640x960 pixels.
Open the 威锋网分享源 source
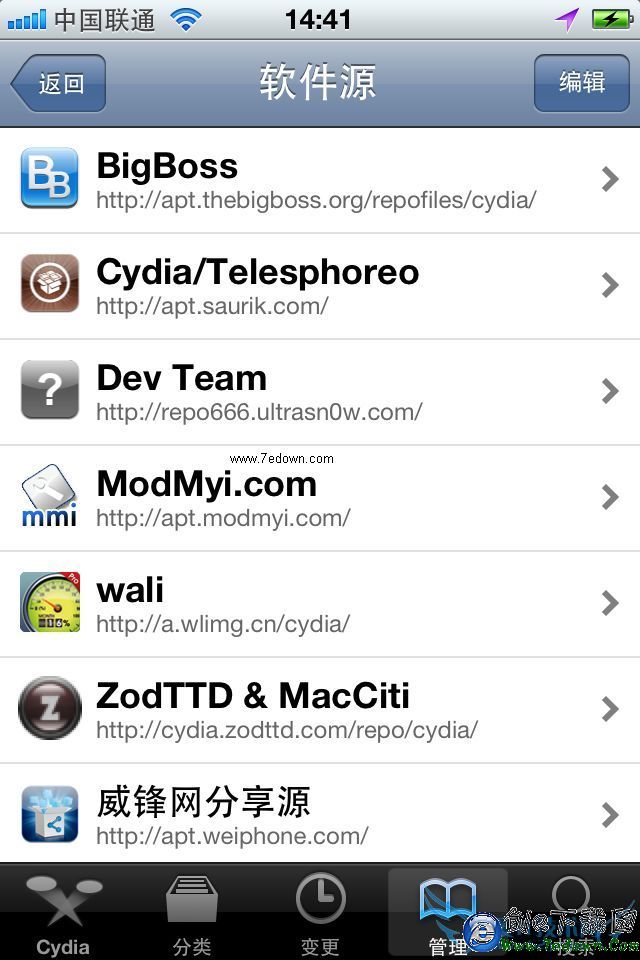click(320, 816)
